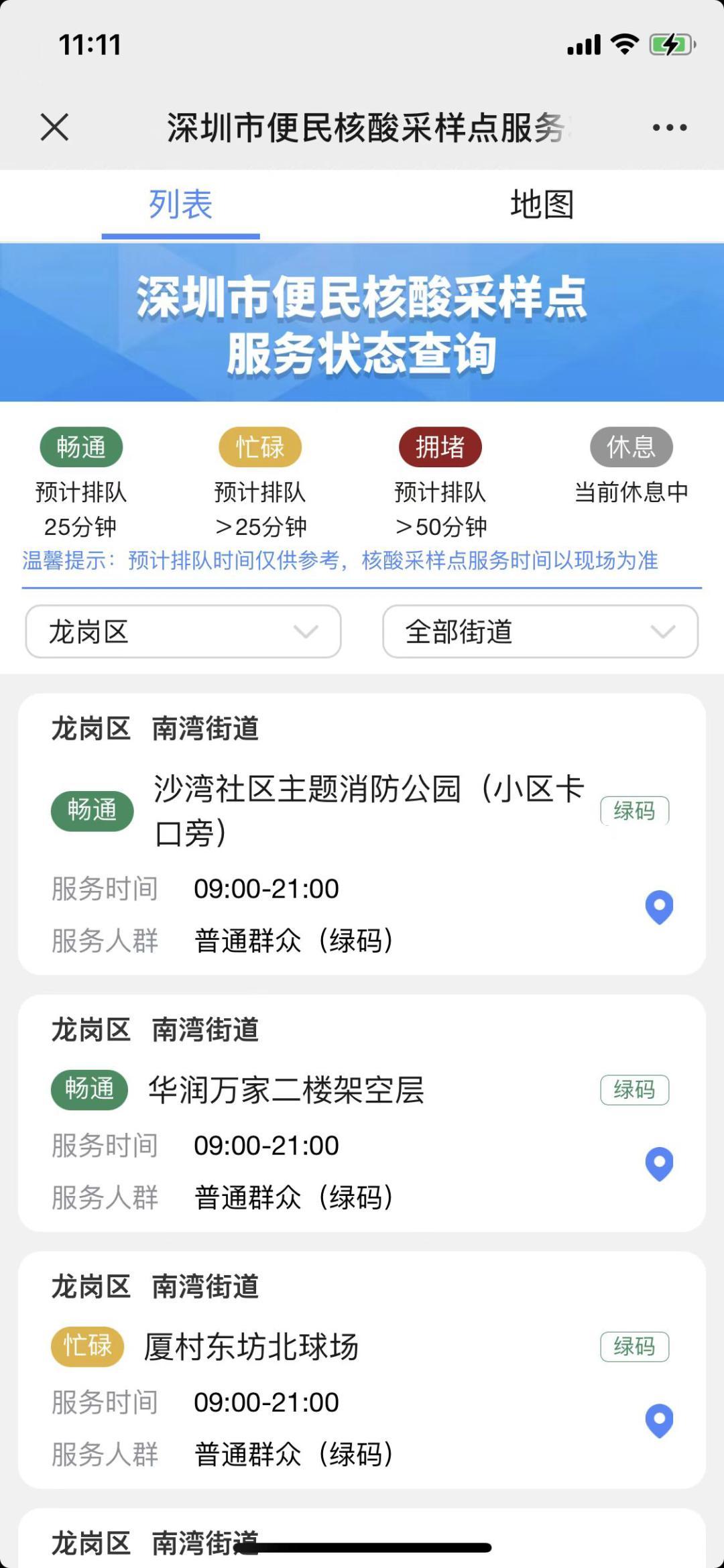Open the 华润万家二楼架空层 sampling site card

[286, 1090]
